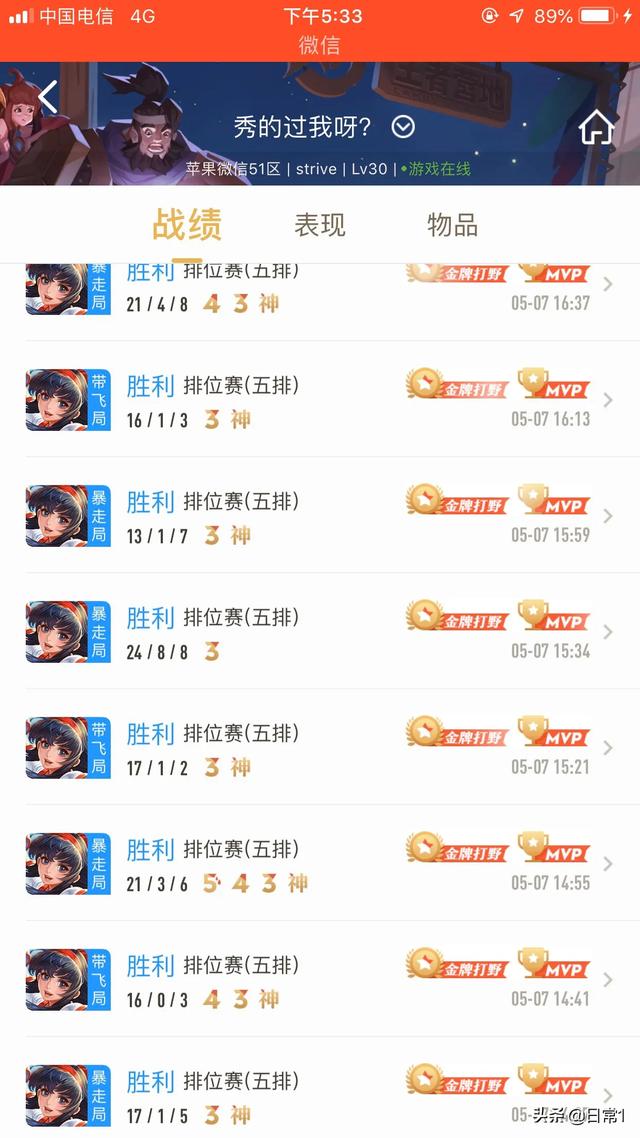Open the match played at 05-07 15:59

coord(320,515)
